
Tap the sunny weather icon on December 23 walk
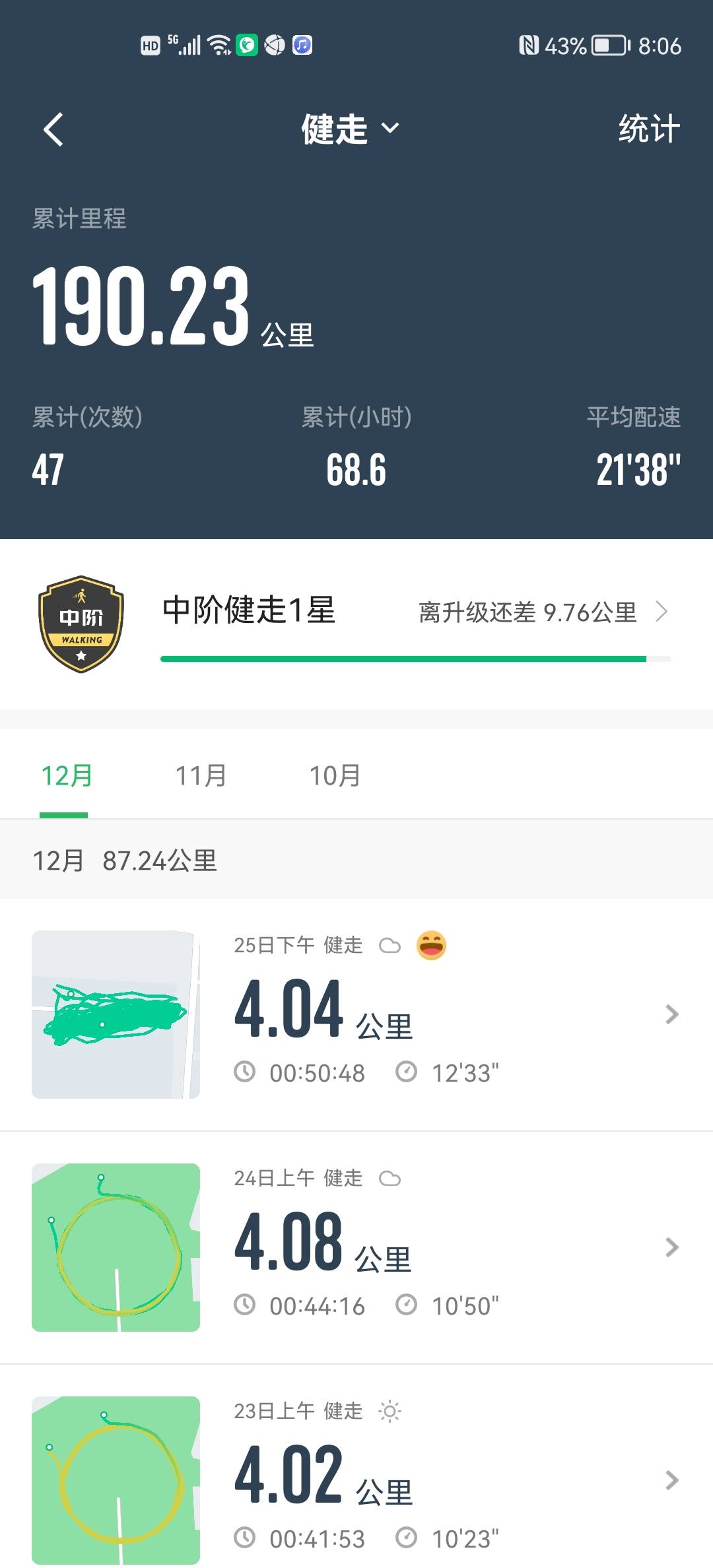coord(390,1411)
